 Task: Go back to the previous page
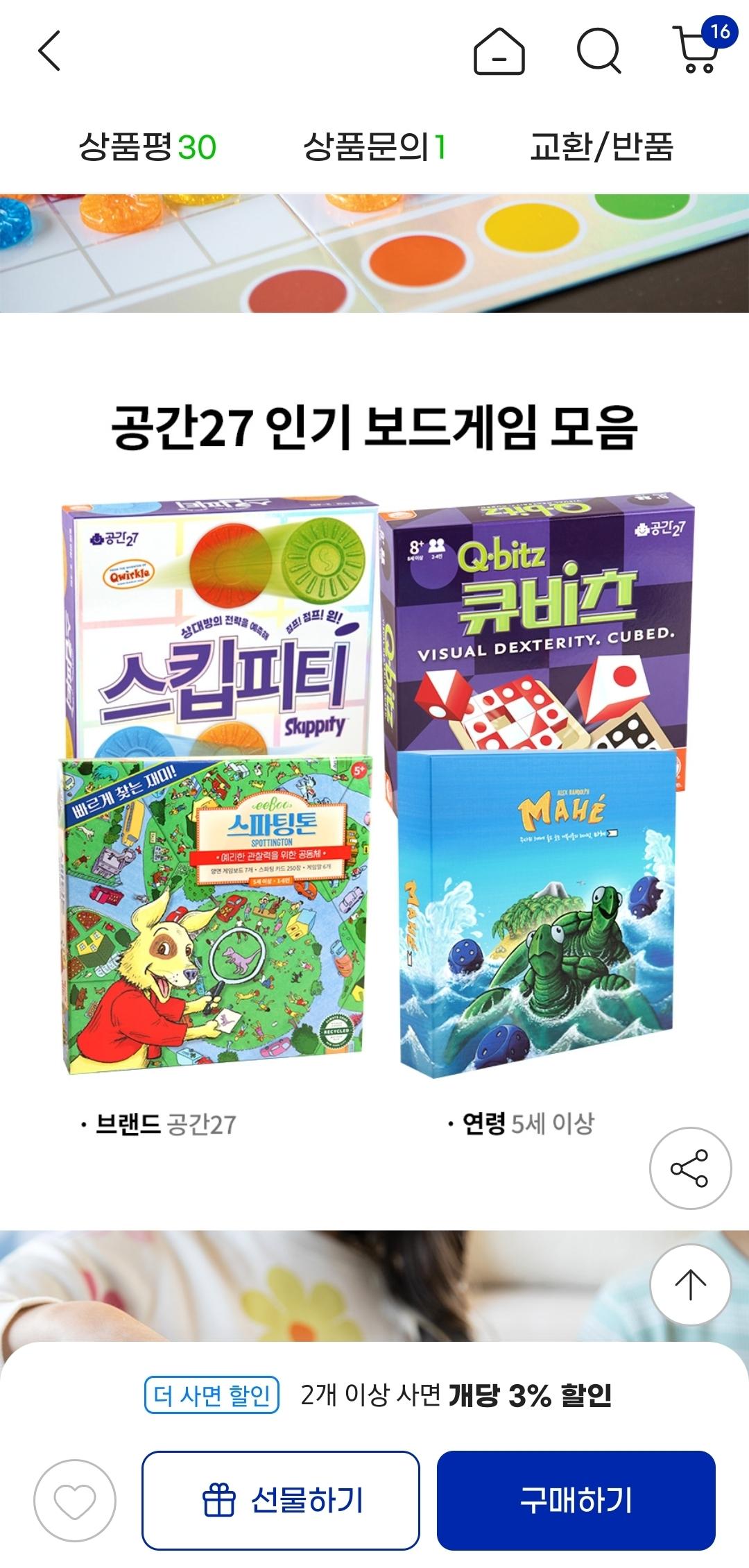(x=49, y=51)
